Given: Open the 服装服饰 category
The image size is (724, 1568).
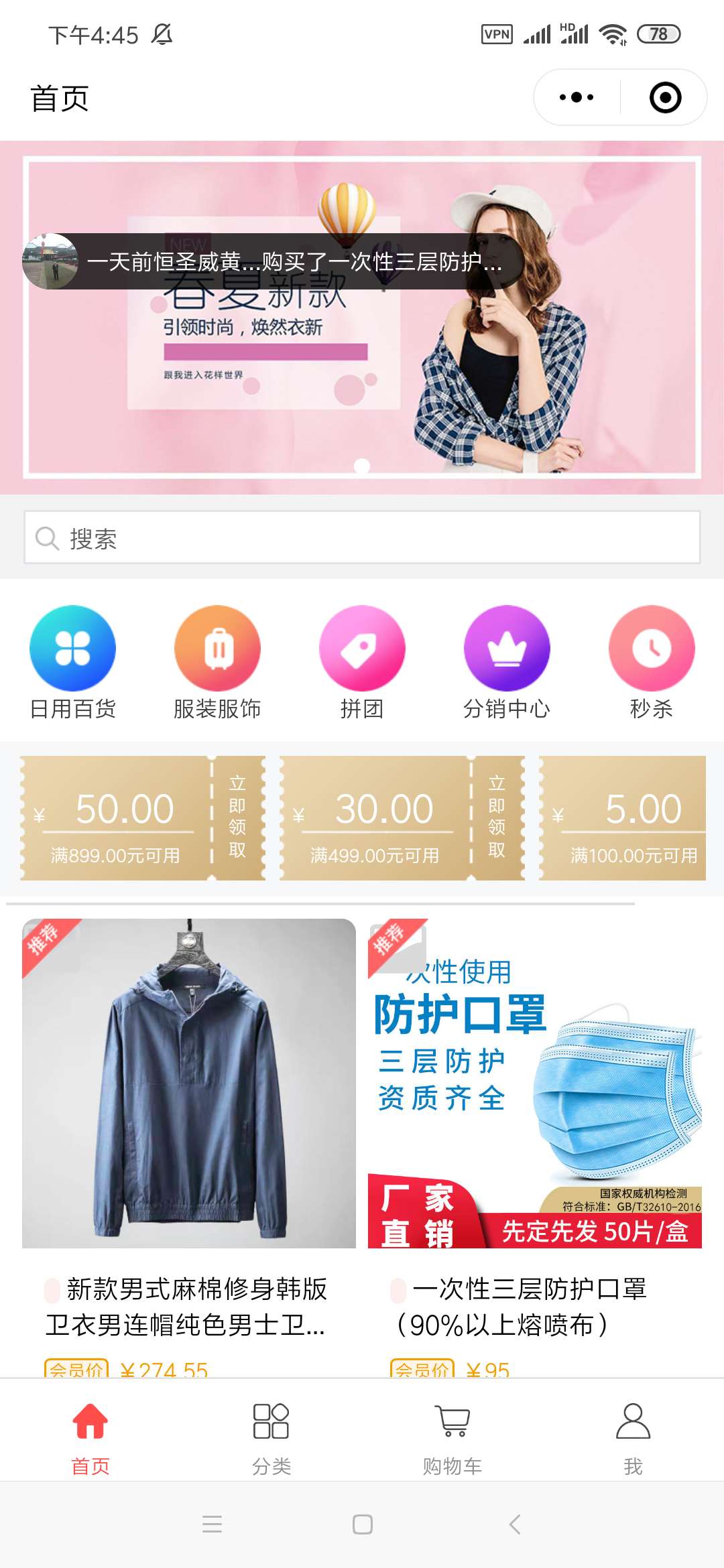Looking at the screenshot, I should click(x=217, y=663).
